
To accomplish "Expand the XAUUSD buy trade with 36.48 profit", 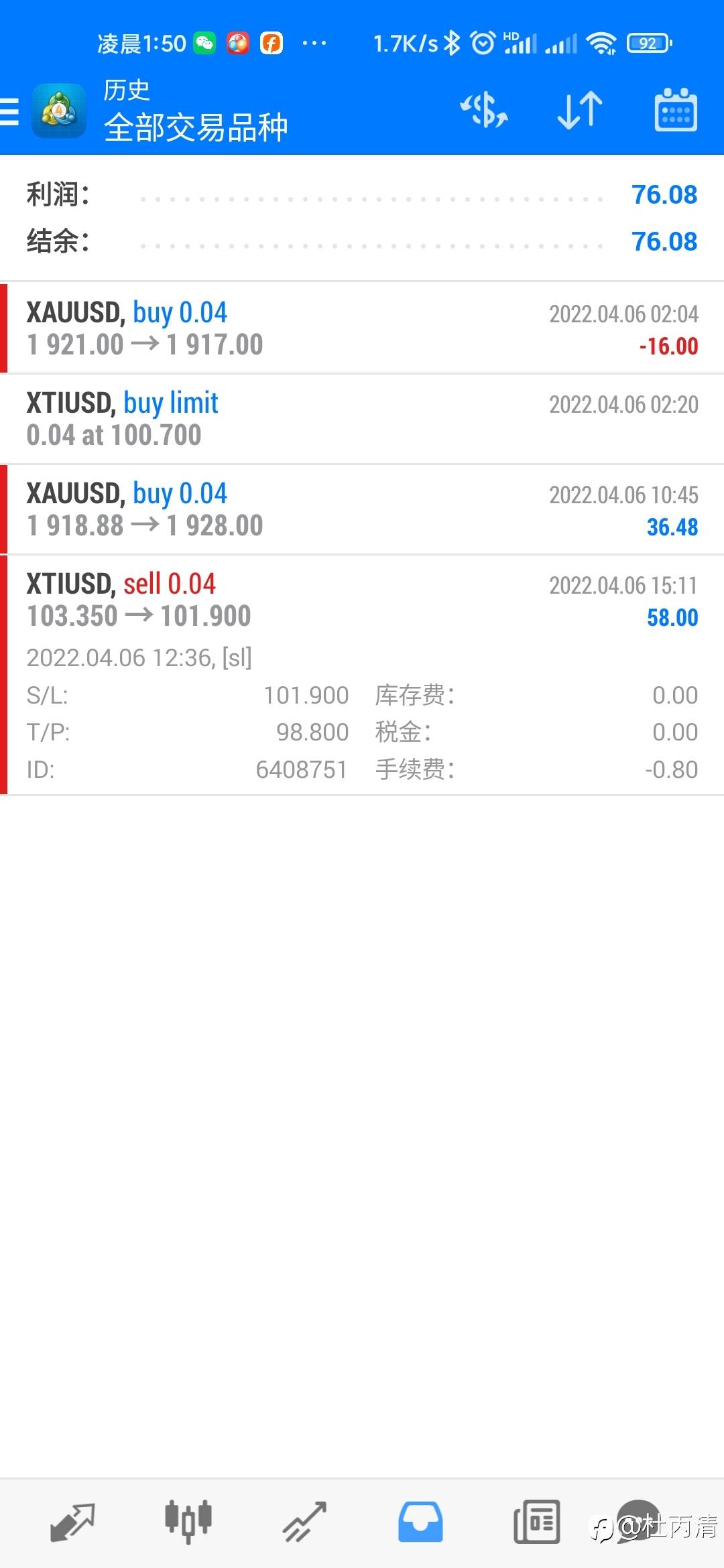I will click(x=362, y=509).
